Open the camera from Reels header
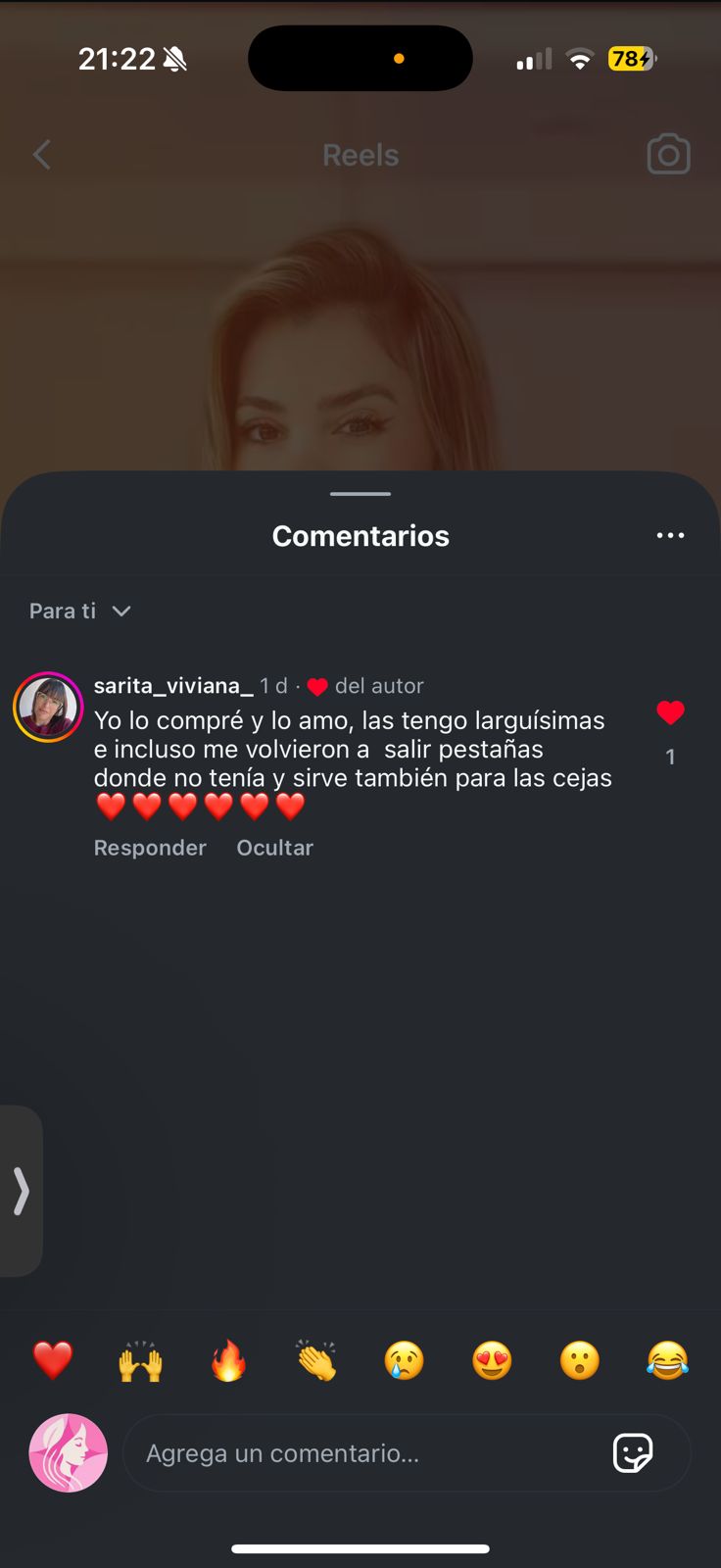 (668, 155)
